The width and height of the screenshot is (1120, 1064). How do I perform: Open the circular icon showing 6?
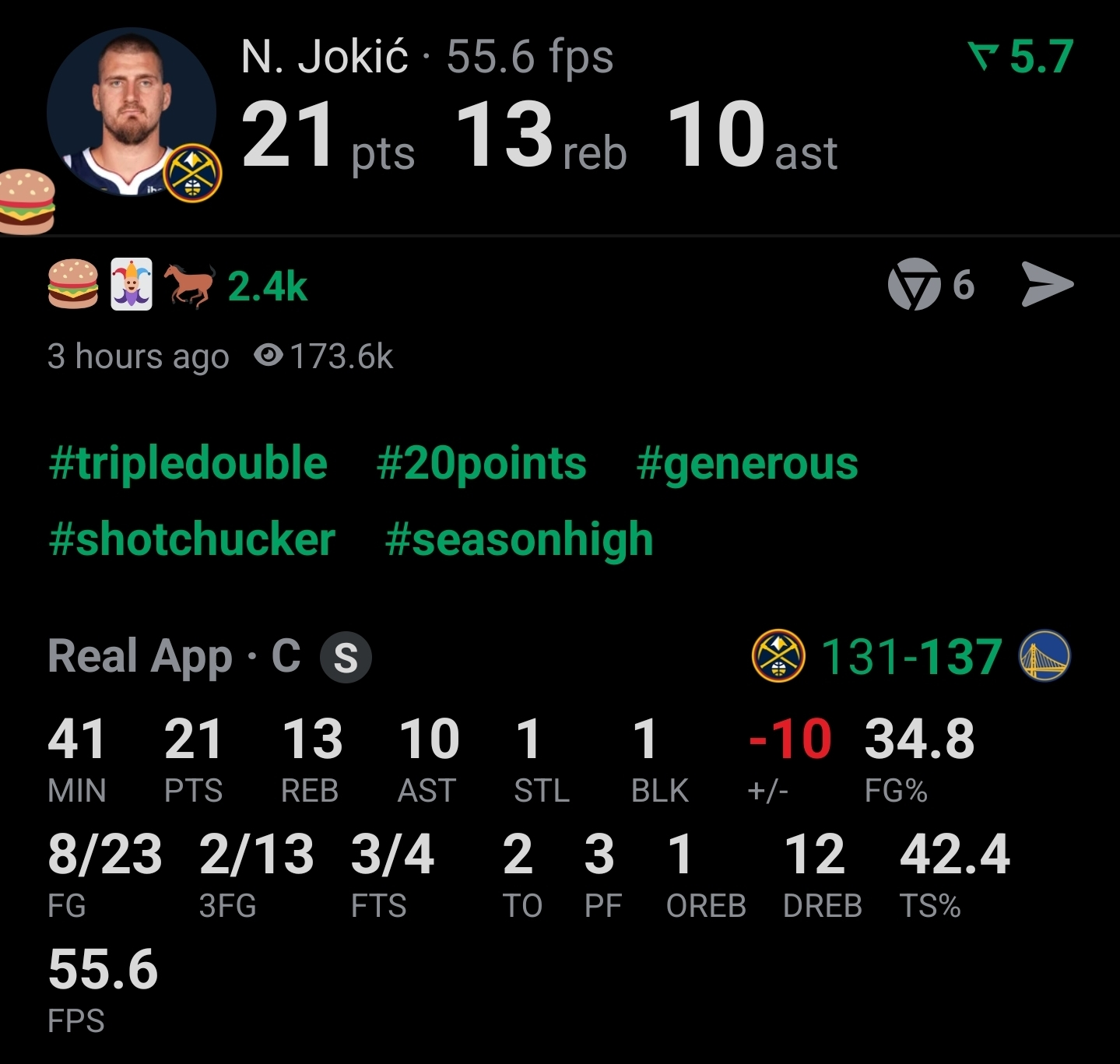[914, 285]
